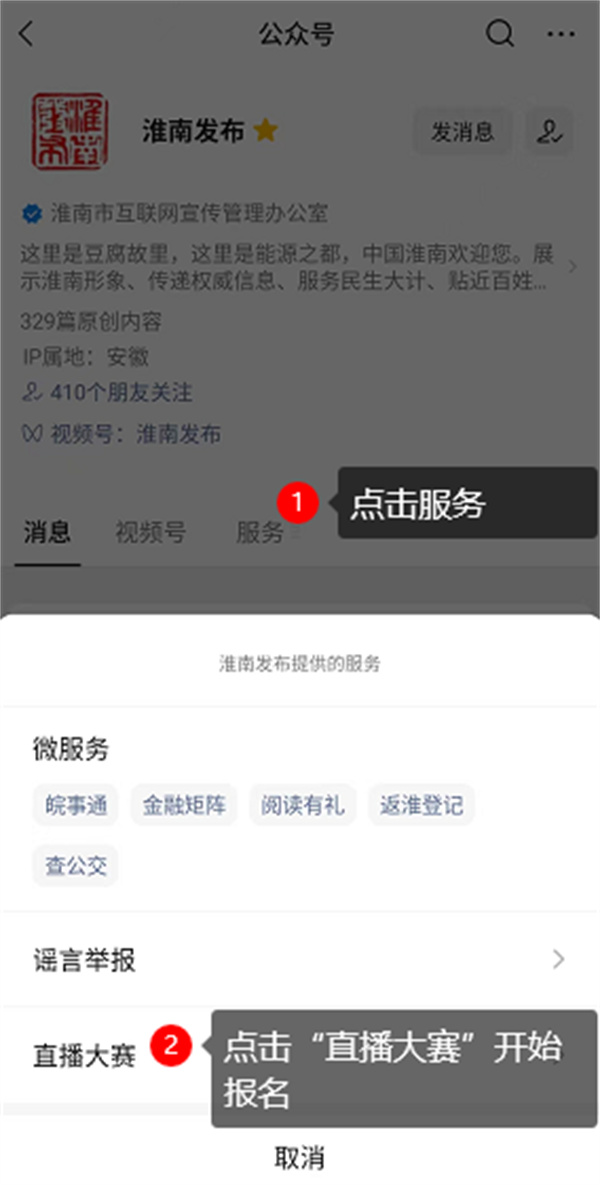Tap the 发消息 button
Viewport: 600px width, 1185px height.
(462, 132)
